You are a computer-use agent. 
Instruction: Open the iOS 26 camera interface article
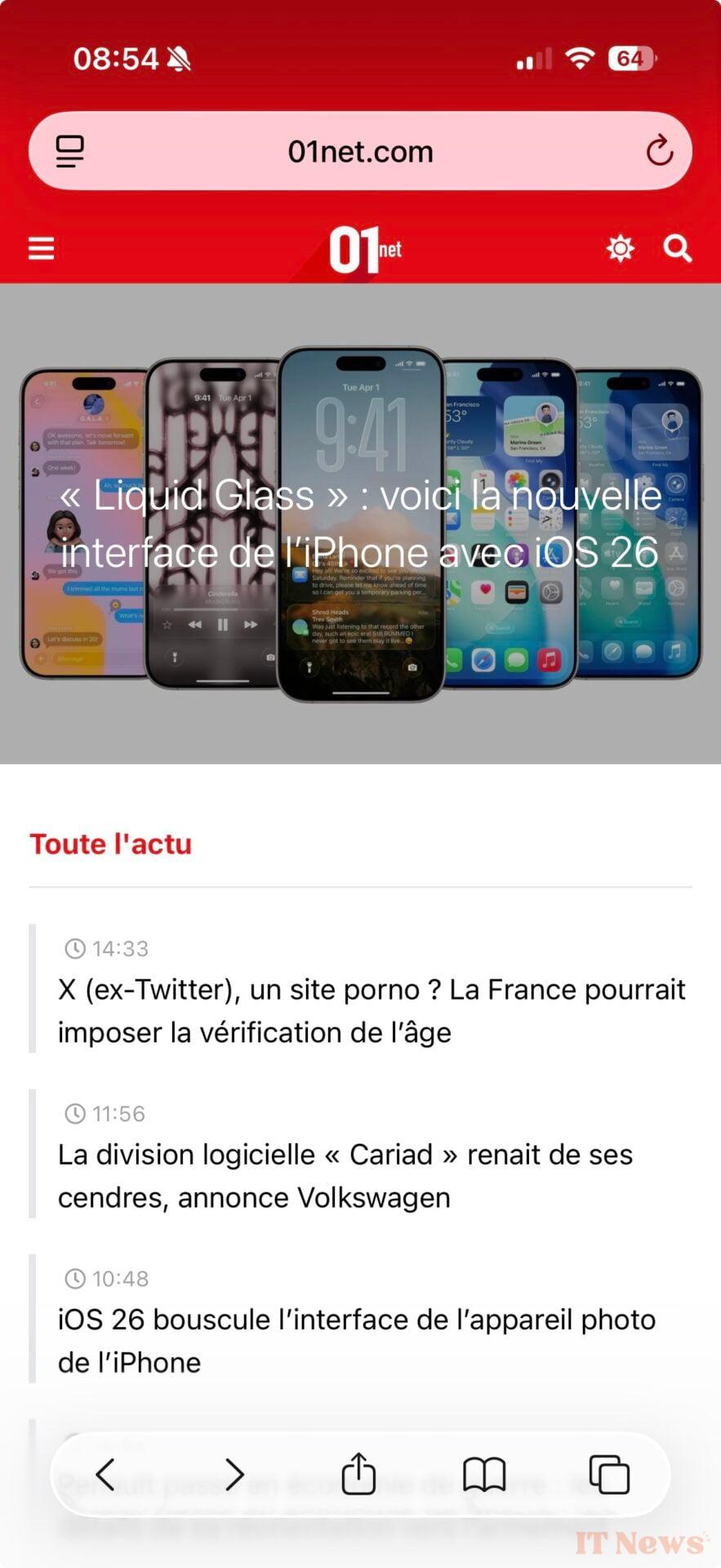click(356, 1340)
